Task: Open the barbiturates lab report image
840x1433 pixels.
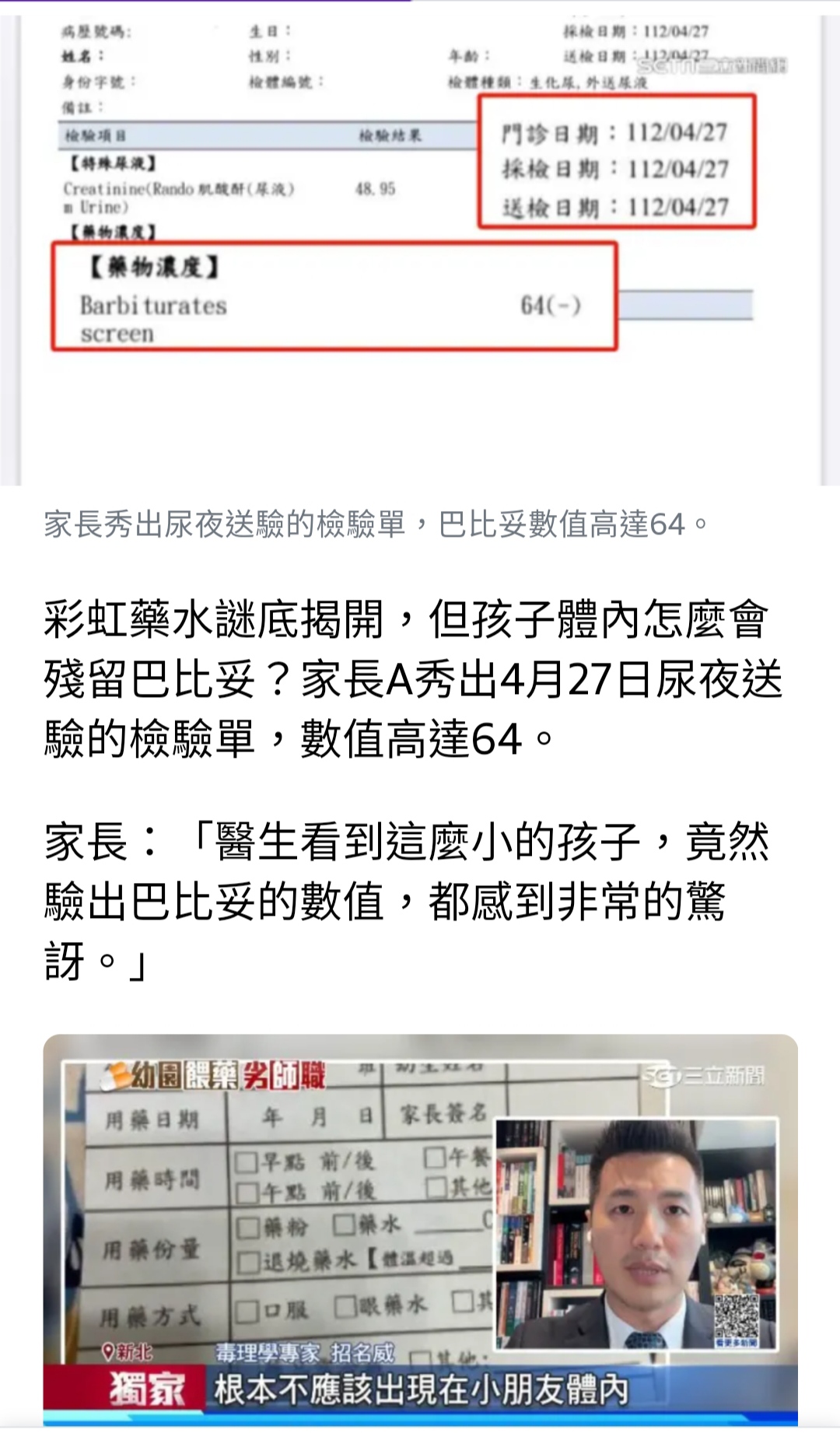Action: coord(420,249)
